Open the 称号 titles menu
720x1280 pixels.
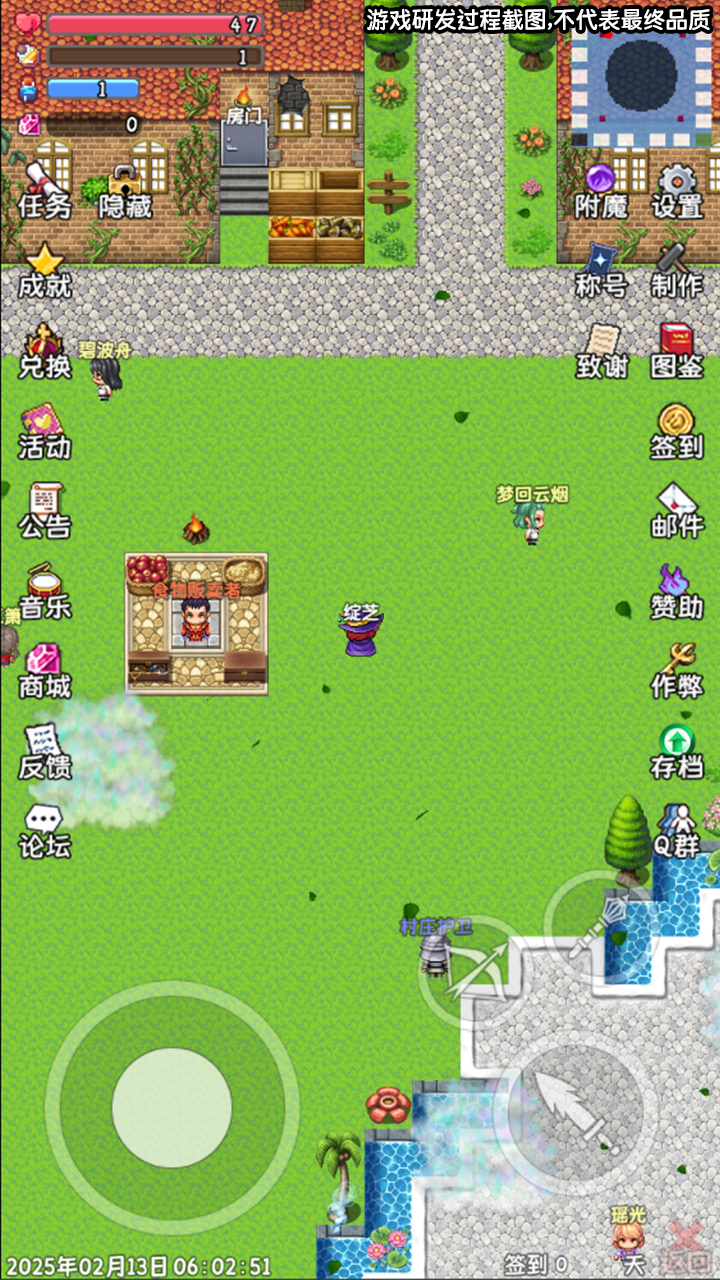[x=601, y=271]
